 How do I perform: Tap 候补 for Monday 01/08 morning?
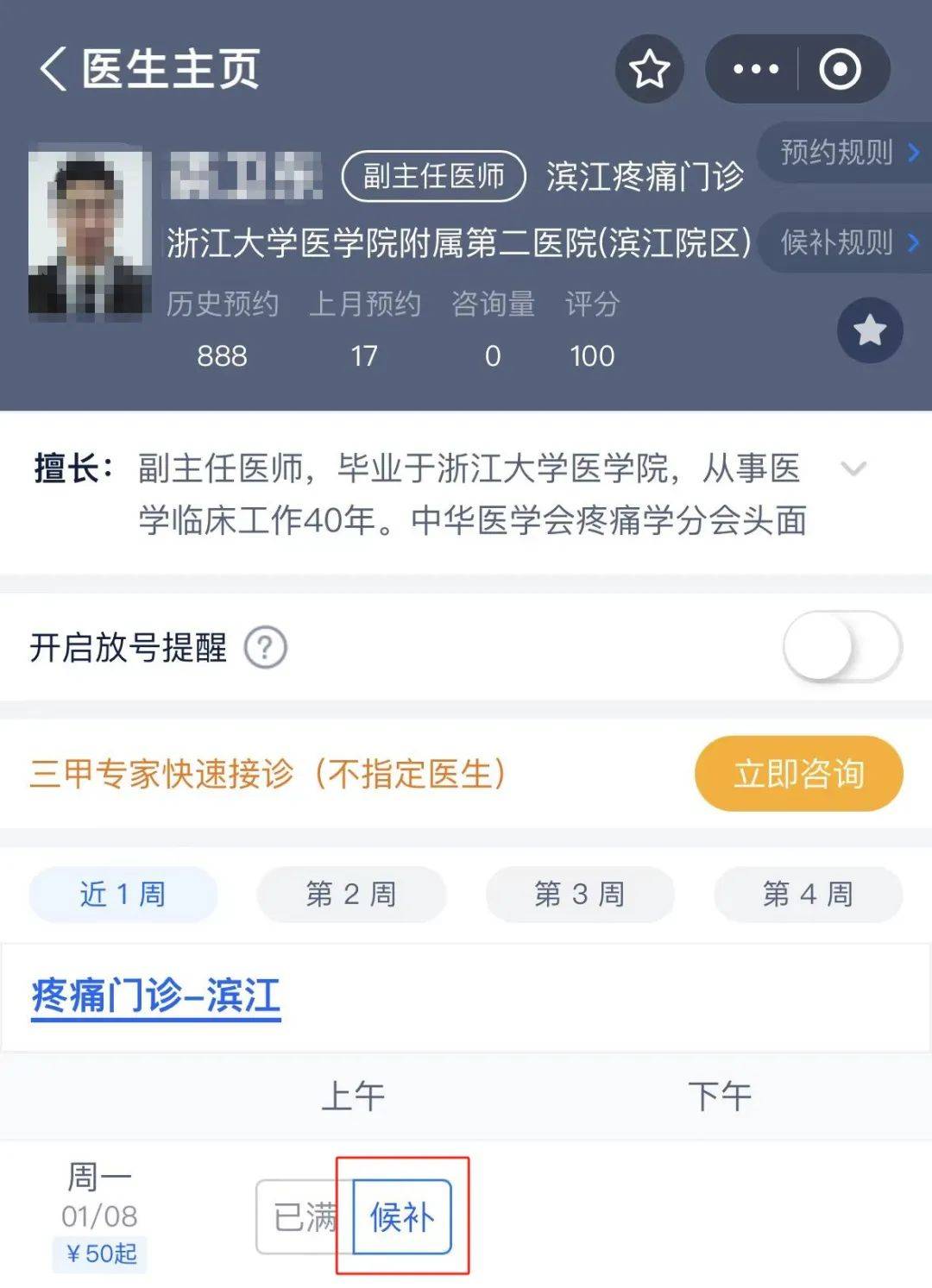[402, 1216]
